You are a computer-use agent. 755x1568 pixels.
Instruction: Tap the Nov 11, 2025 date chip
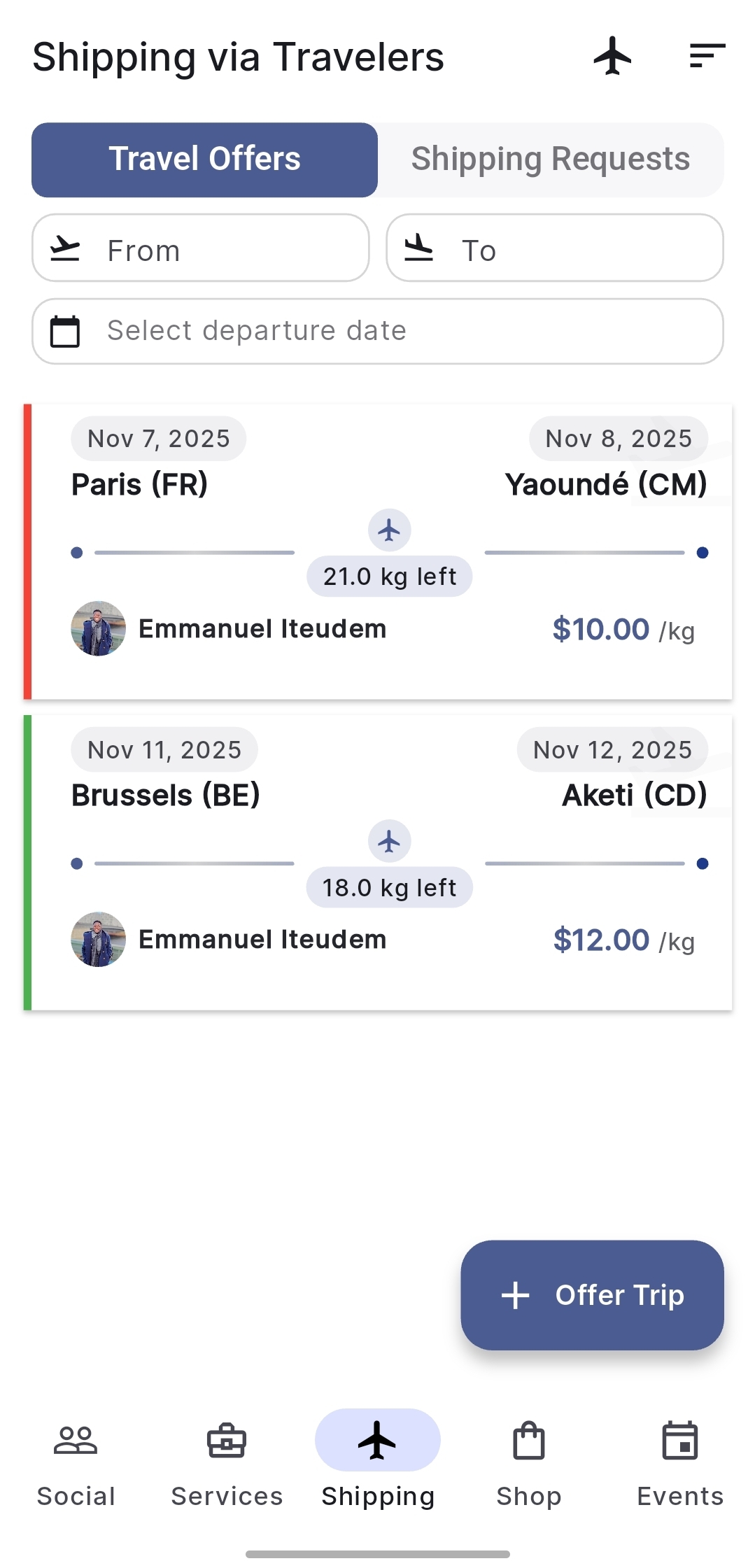[x=164, y=749]
